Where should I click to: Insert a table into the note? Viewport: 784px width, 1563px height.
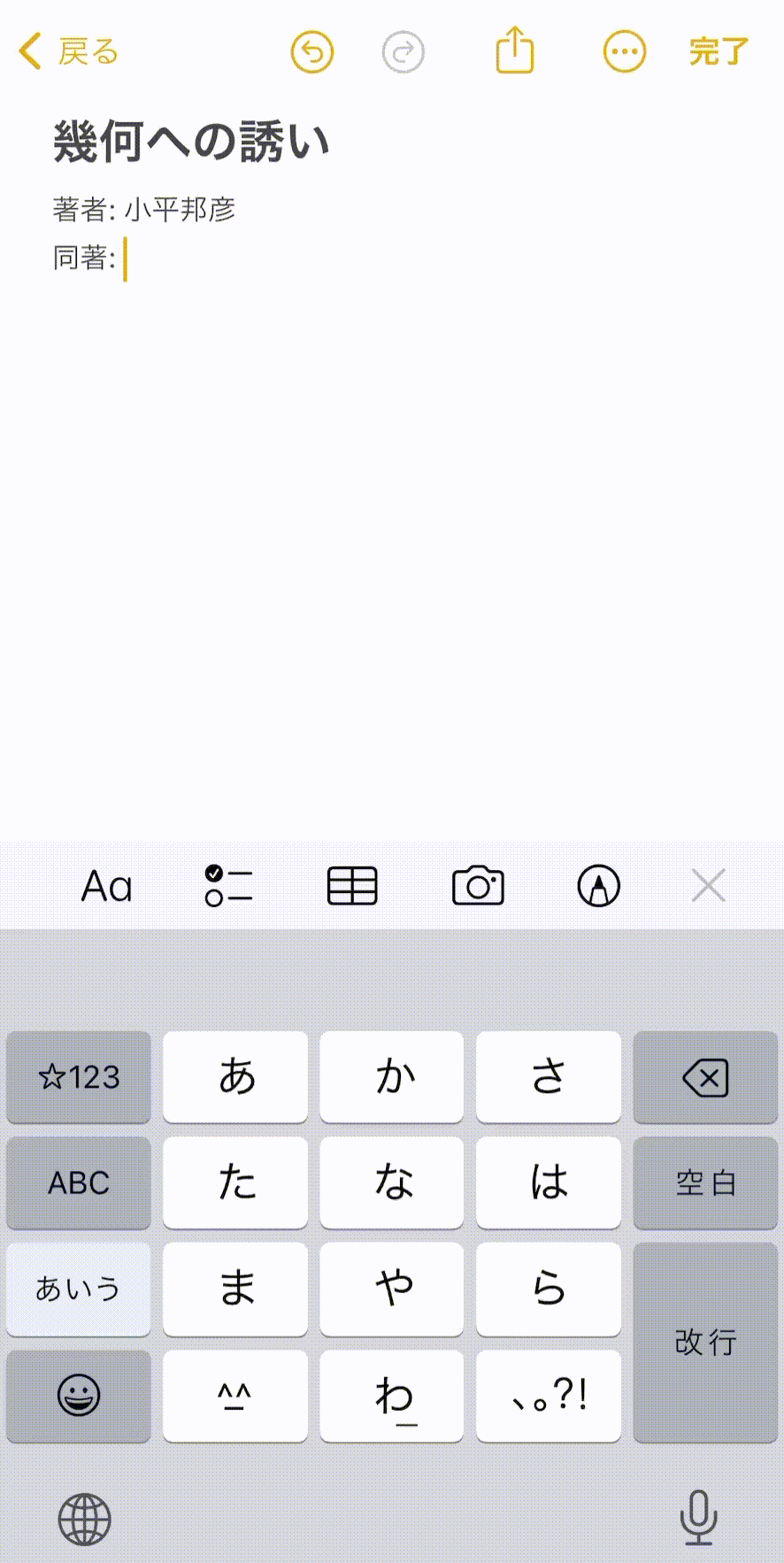352,886
